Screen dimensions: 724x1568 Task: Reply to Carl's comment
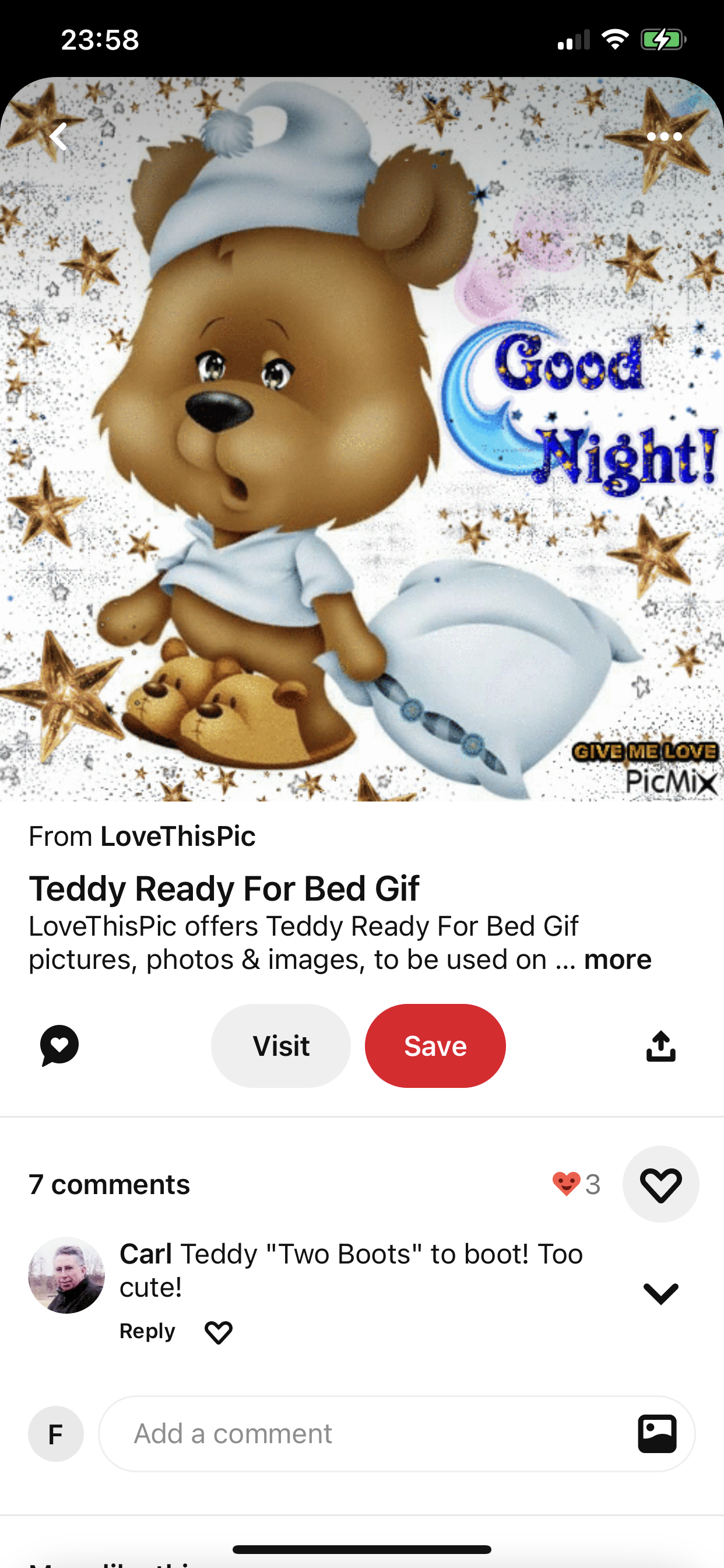click(x=147, y=1331)
